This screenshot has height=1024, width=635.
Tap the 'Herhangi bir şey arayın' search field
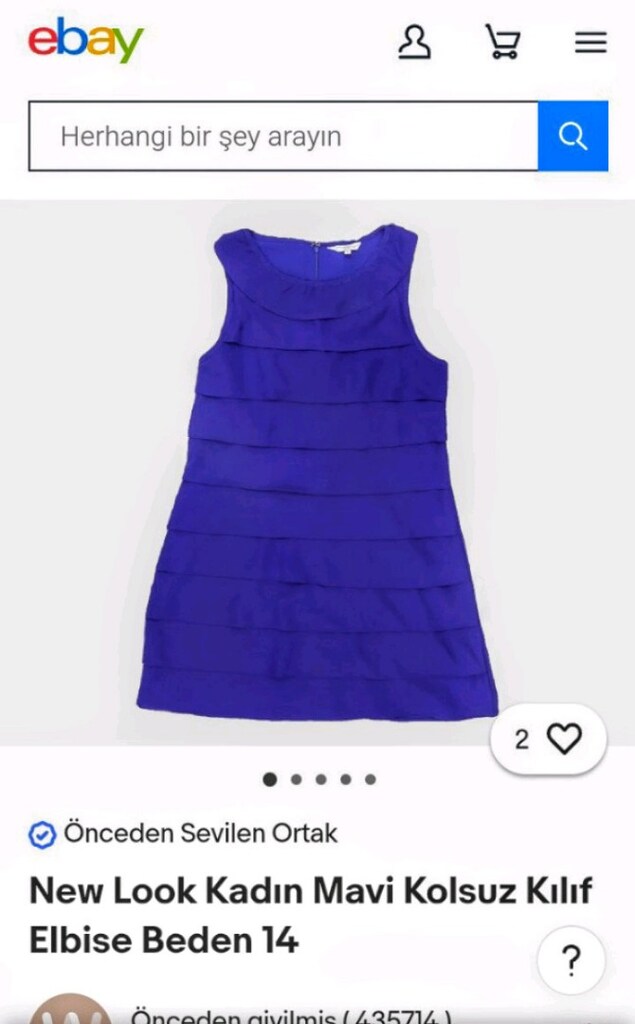click(x=284, y=136)
